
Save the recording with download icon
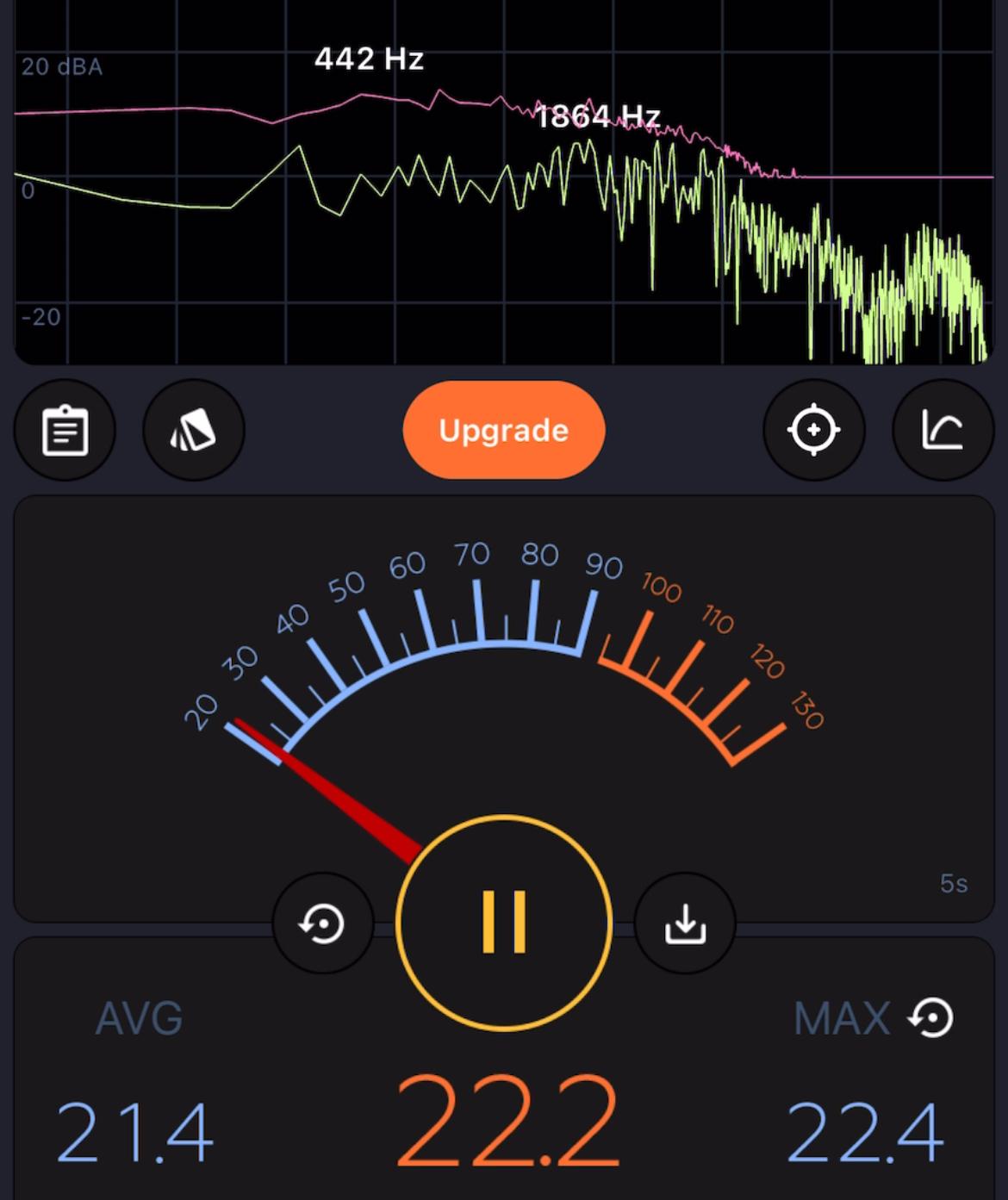pyautogui.click(x=685, y=924)
